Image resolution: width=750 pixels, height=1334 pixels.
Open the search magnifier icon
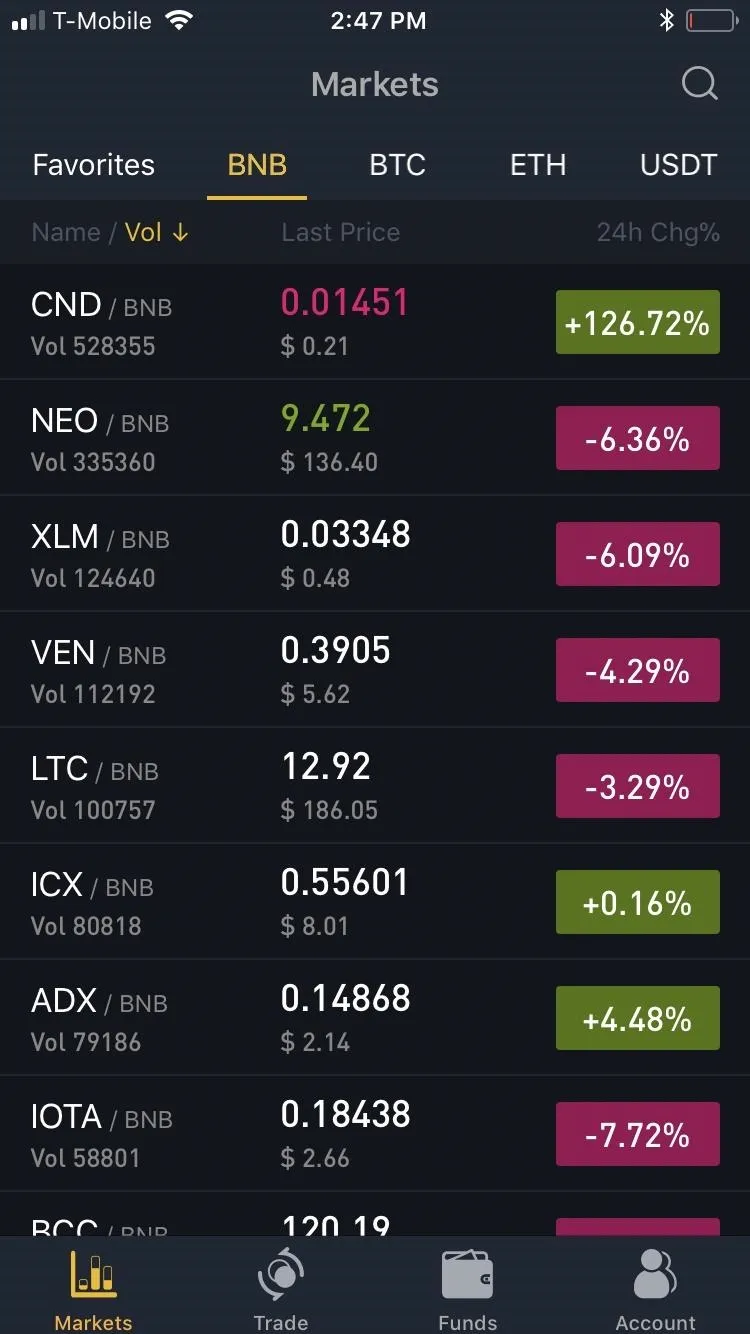[699, 84]
